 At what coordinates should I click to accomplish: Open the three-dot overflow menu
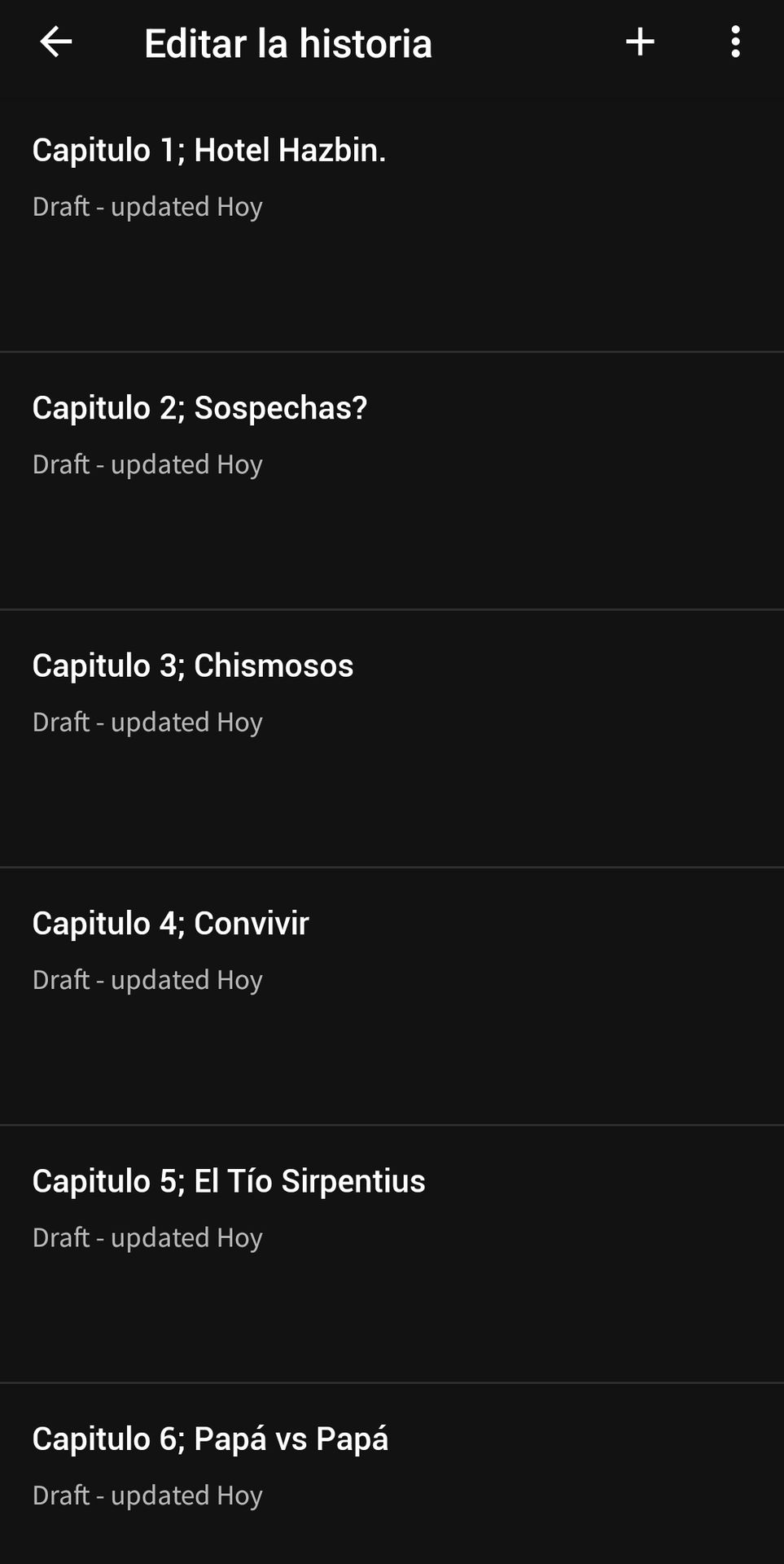[x=735, y=42]
